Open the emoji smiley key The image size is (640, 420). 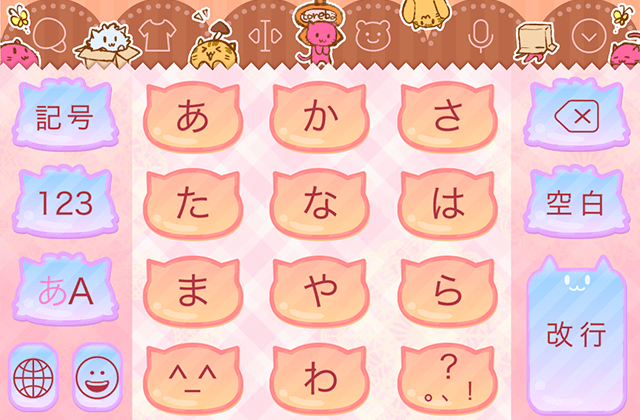97,378
